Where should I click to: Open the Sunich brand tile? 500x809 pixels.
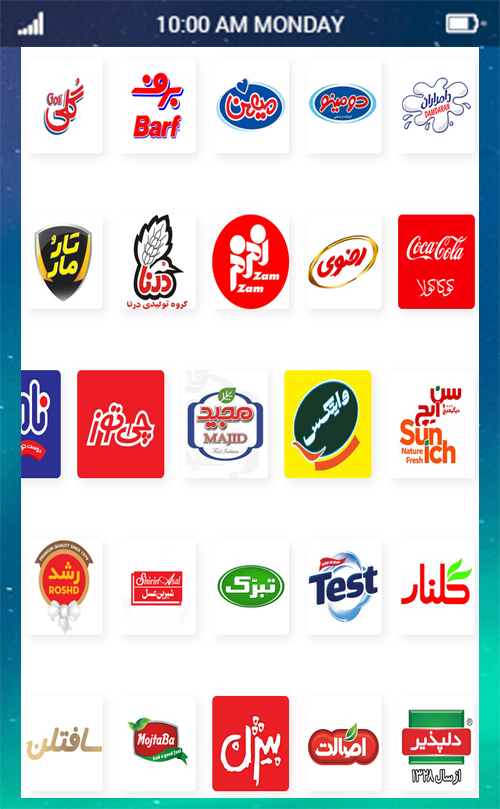pyautogui.click(x=431, y=424)
